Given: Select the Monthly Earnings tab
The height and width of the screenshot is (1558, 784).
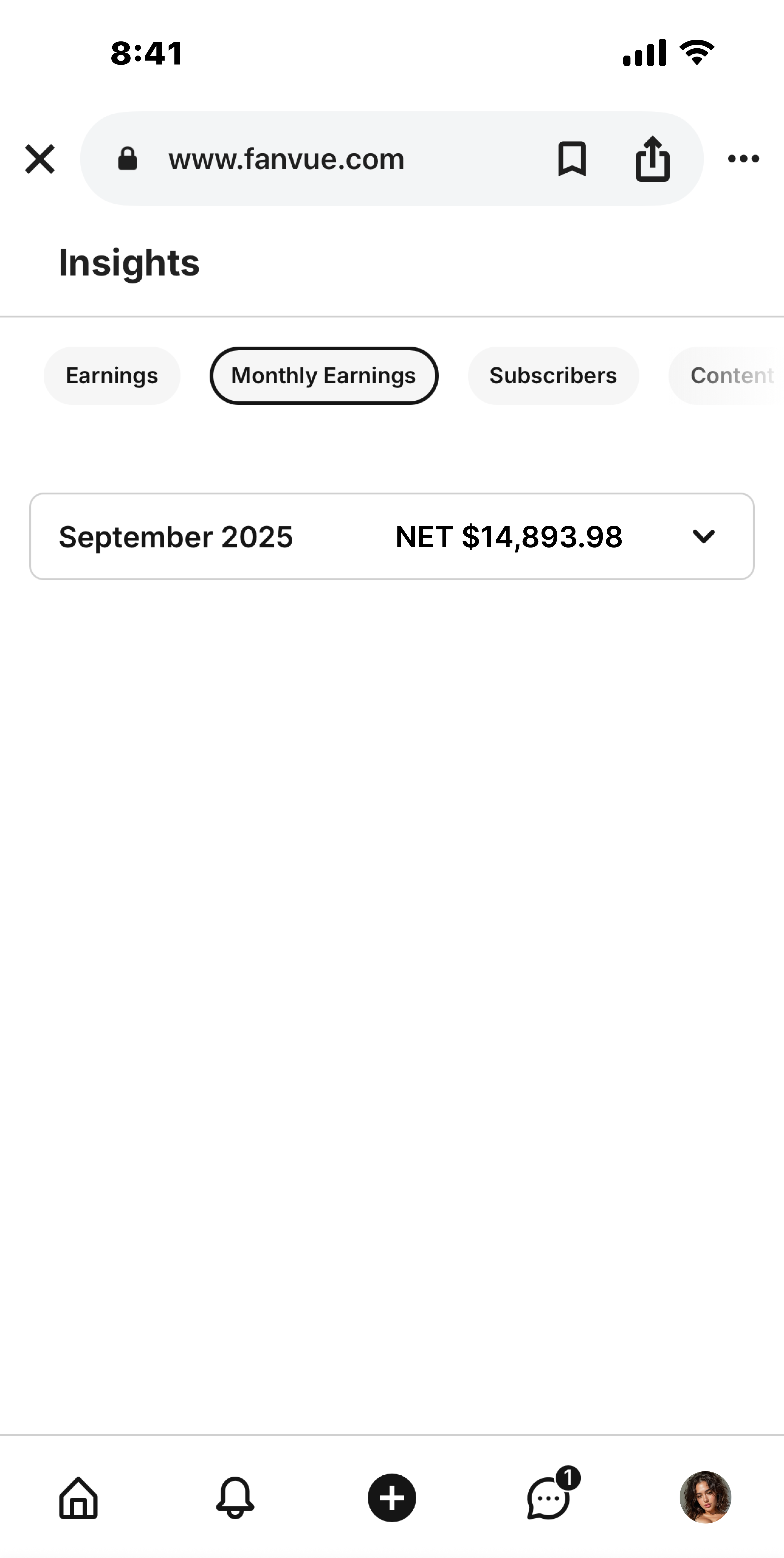Looking at the screenshot, I should point(323,376).
